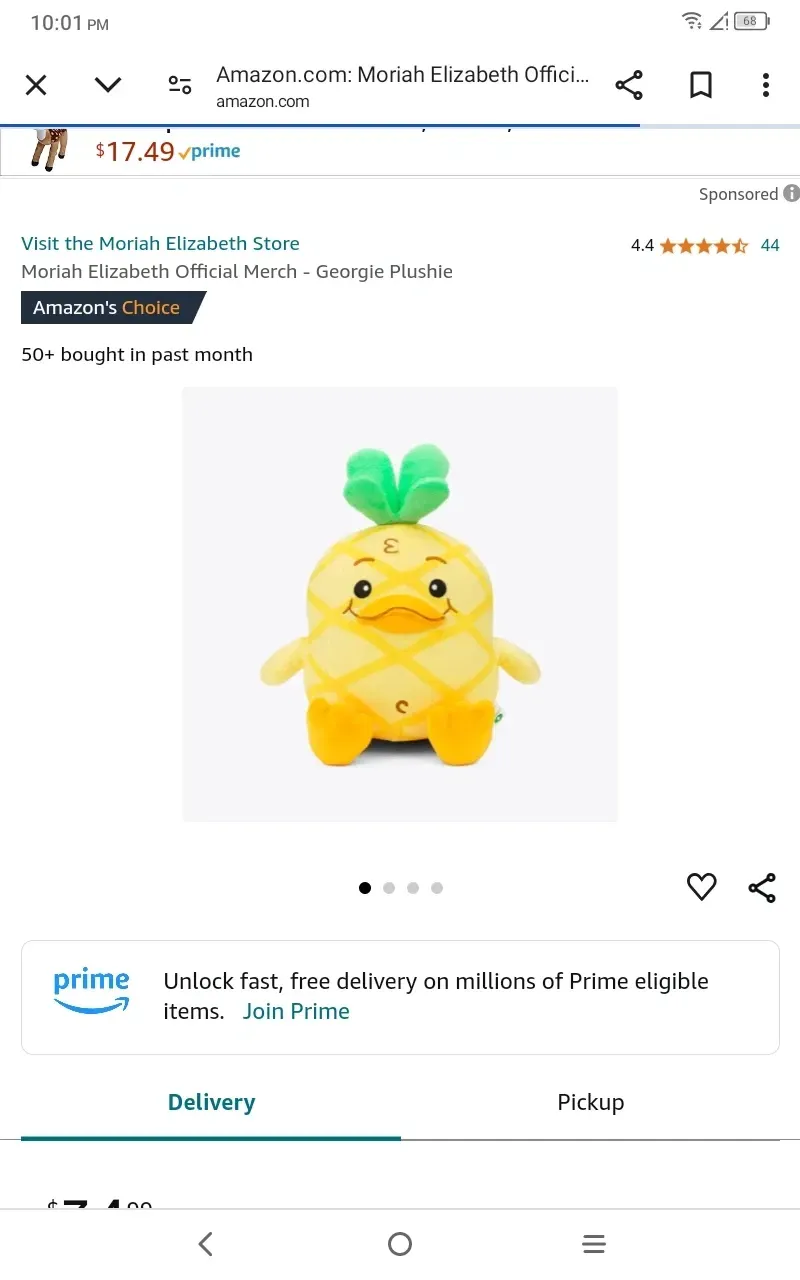Open the 44 customer ratings

coord(769,245)
